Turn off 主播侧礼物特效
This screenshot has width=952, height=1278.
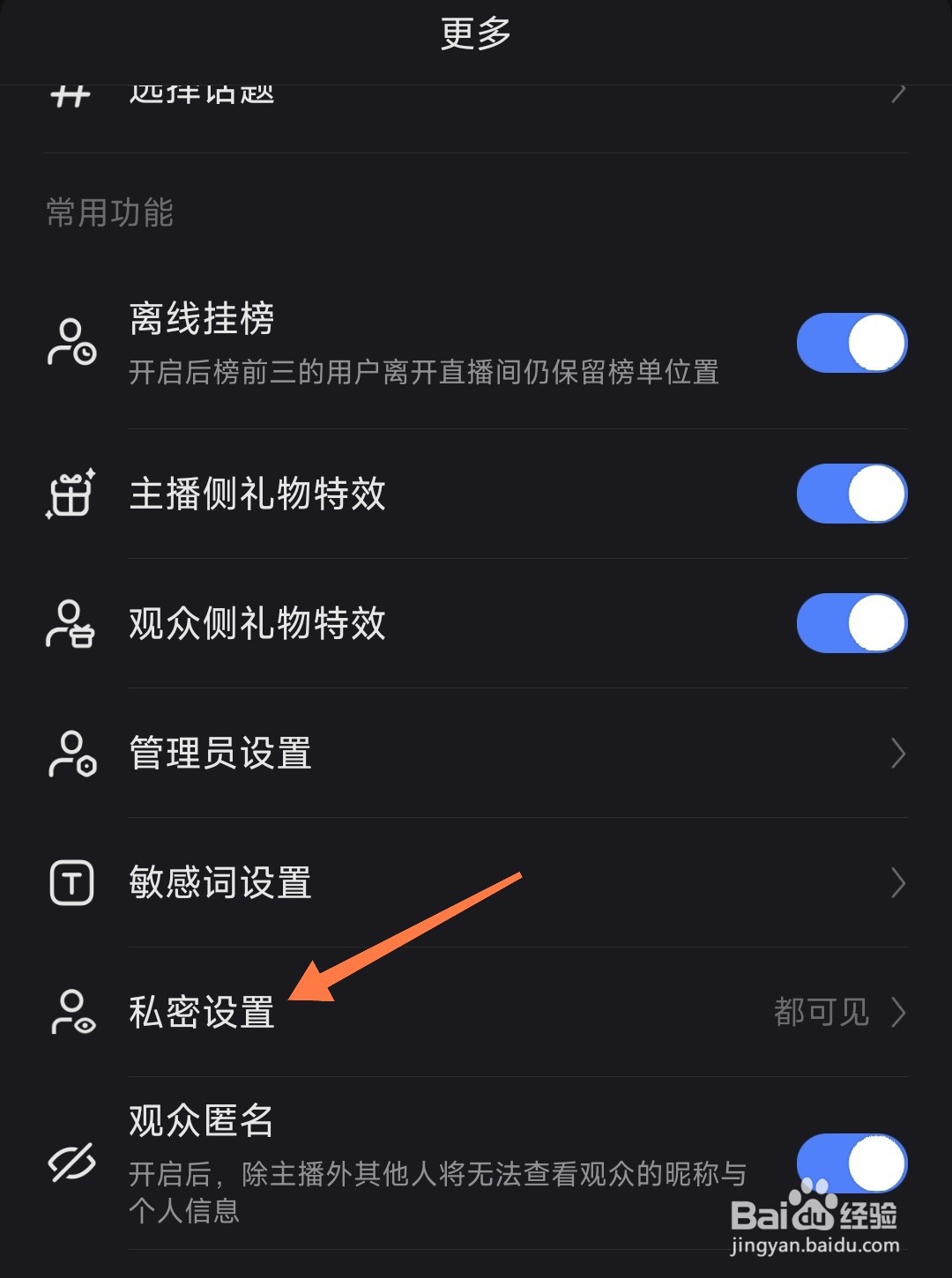click(x=852, y=495)
